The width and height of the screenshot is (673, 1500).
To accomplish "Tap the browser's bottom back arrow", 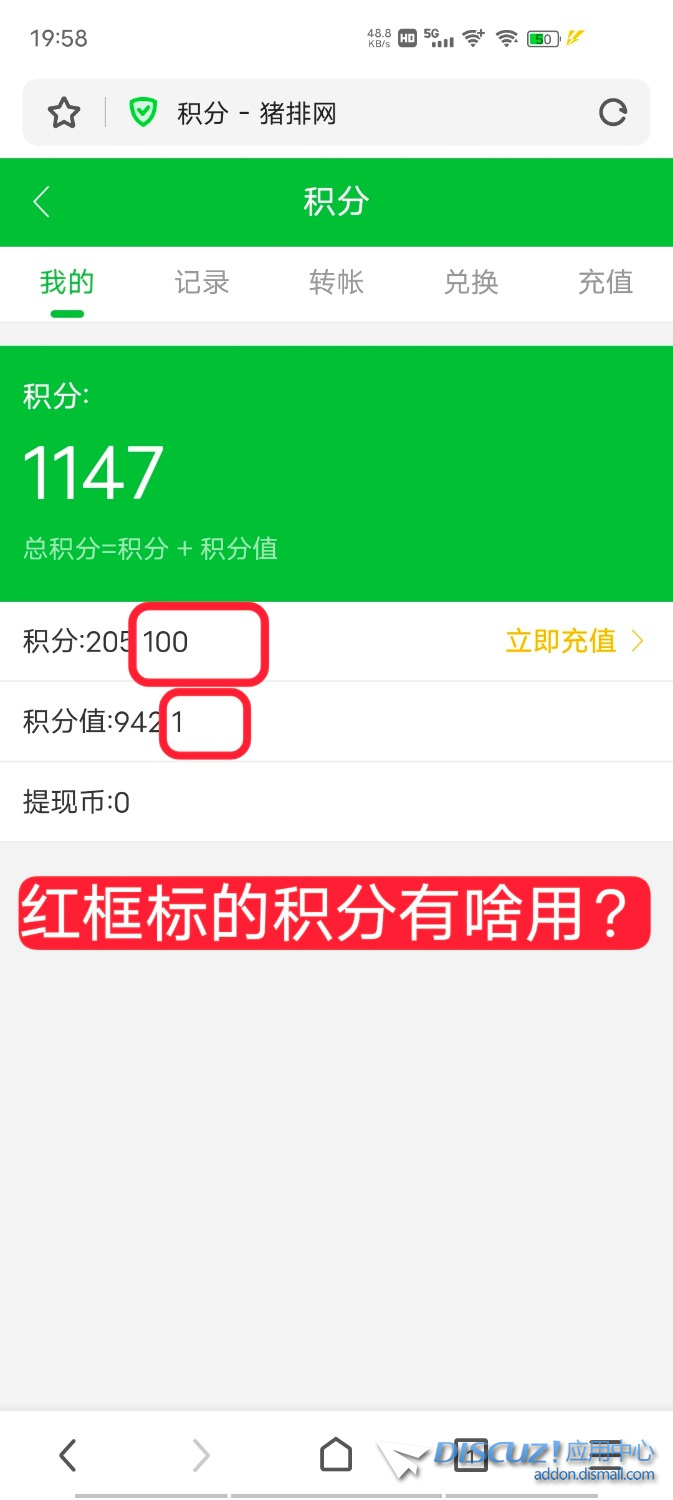I will (x=67, y=1455).
